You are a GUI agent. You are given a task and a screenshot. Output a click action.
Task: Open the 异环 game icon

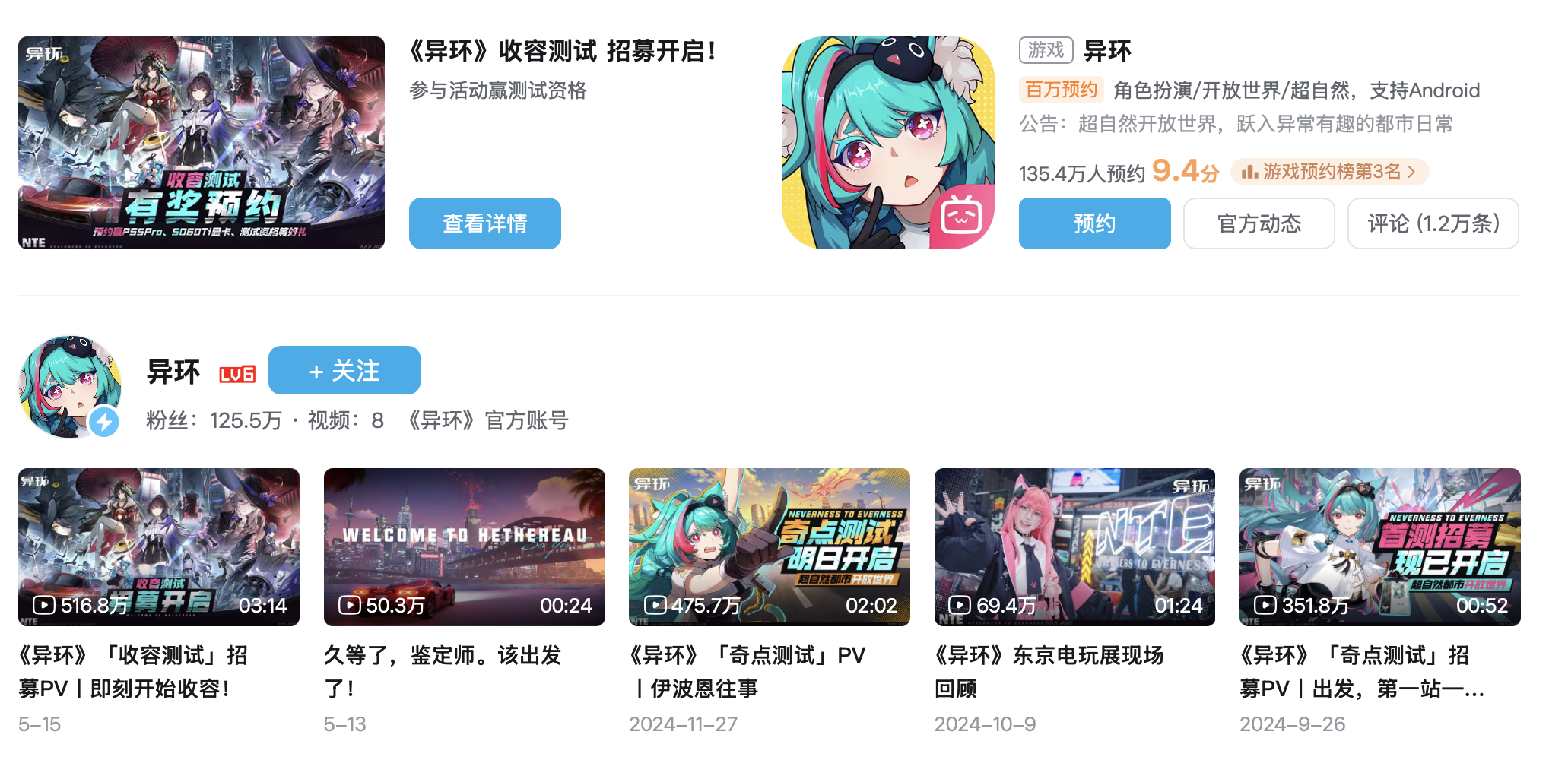pos(887,142)
